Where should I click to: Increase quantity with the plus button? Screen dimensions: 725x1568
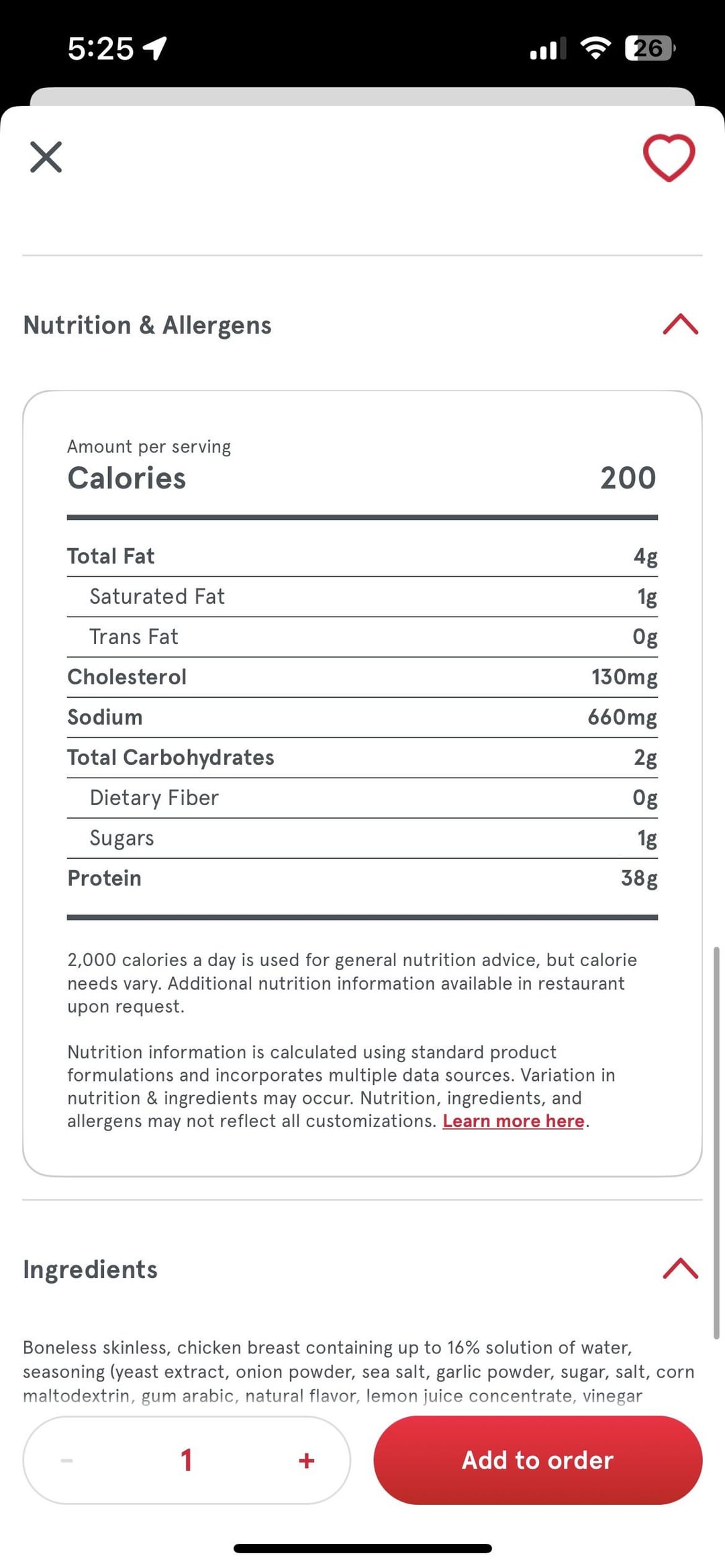tap(306, 1460)
